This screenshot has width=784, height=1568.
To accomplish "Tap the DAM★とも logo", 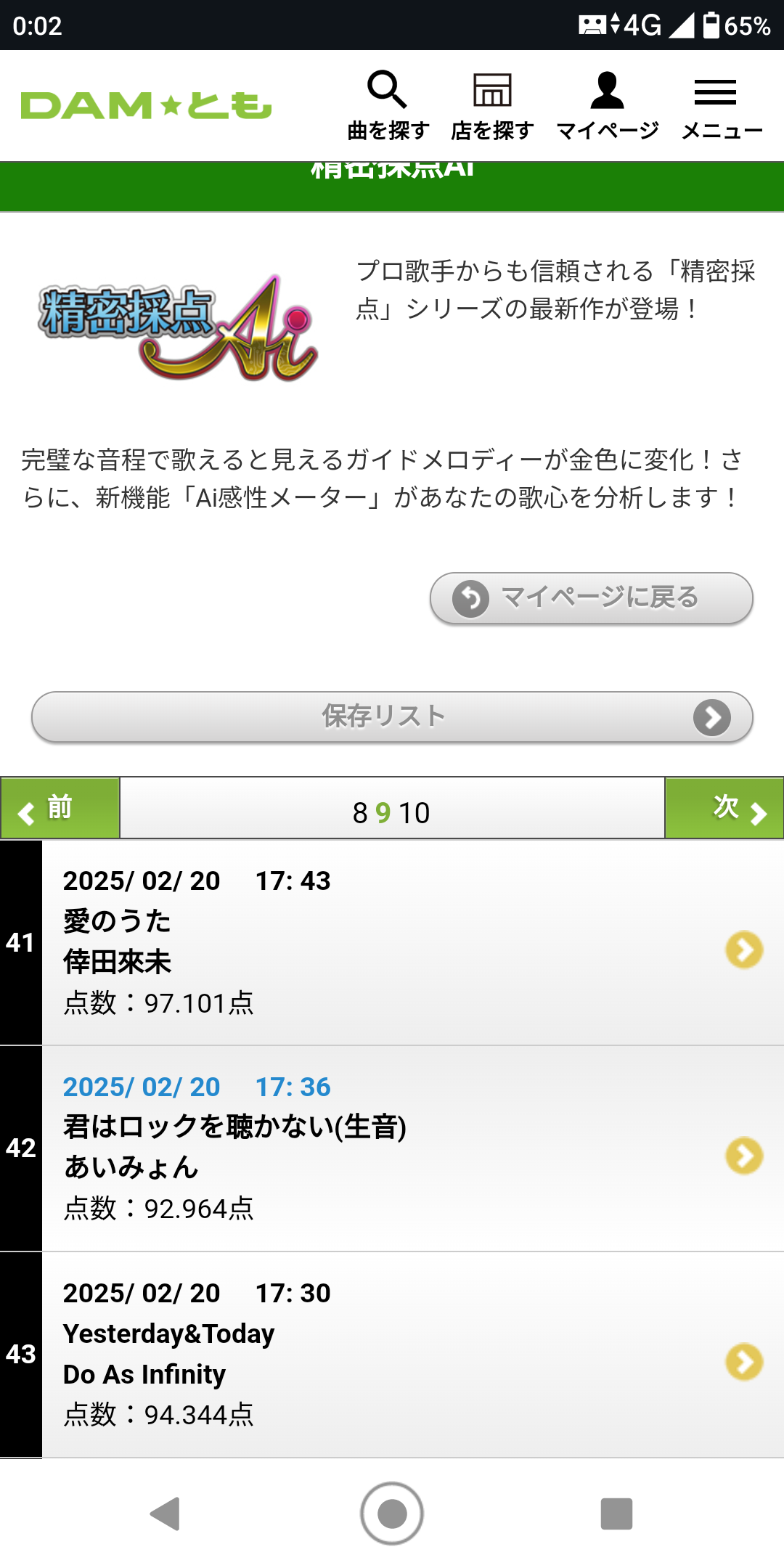I will [146, 106].
